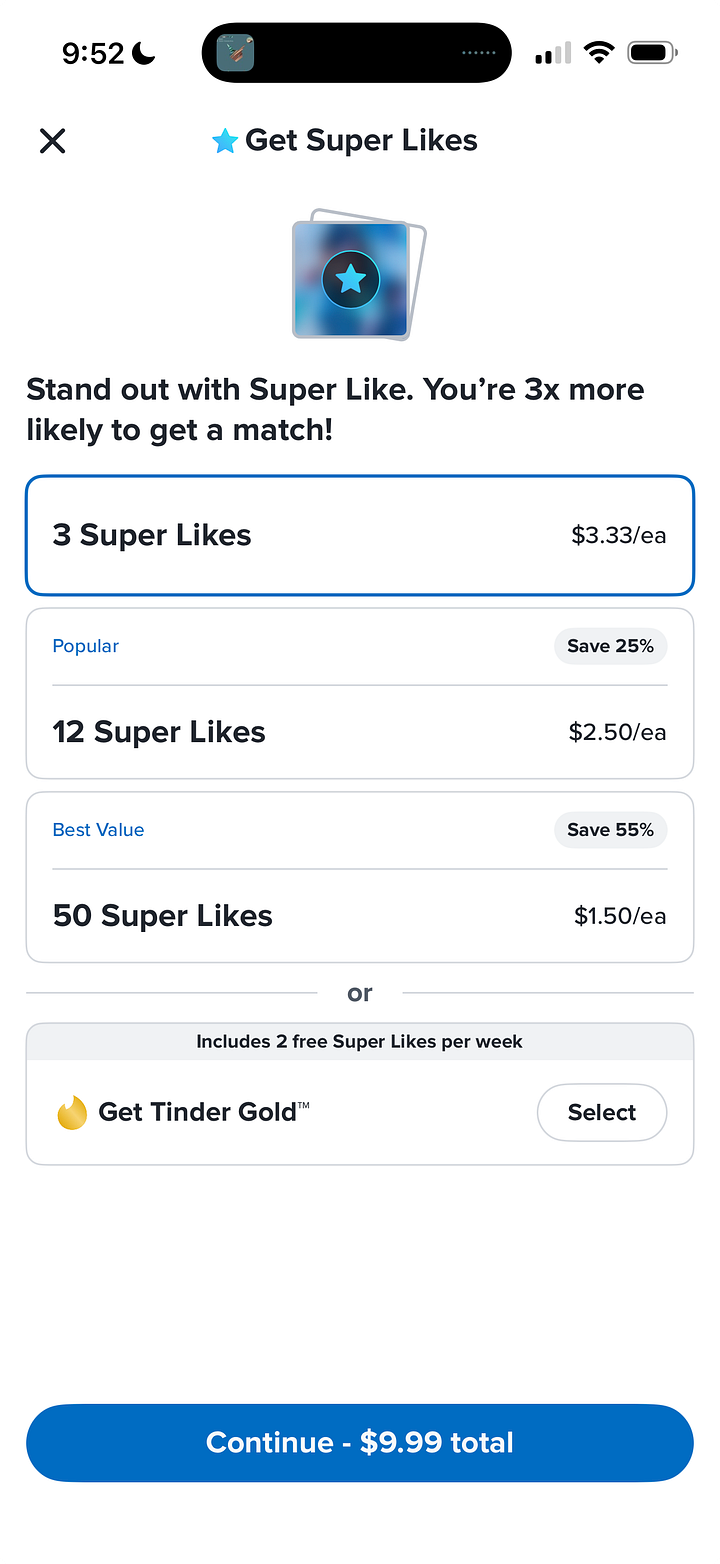Select the 3 Super Likes package
This screenshot has width=720, height=1564.
360,535
